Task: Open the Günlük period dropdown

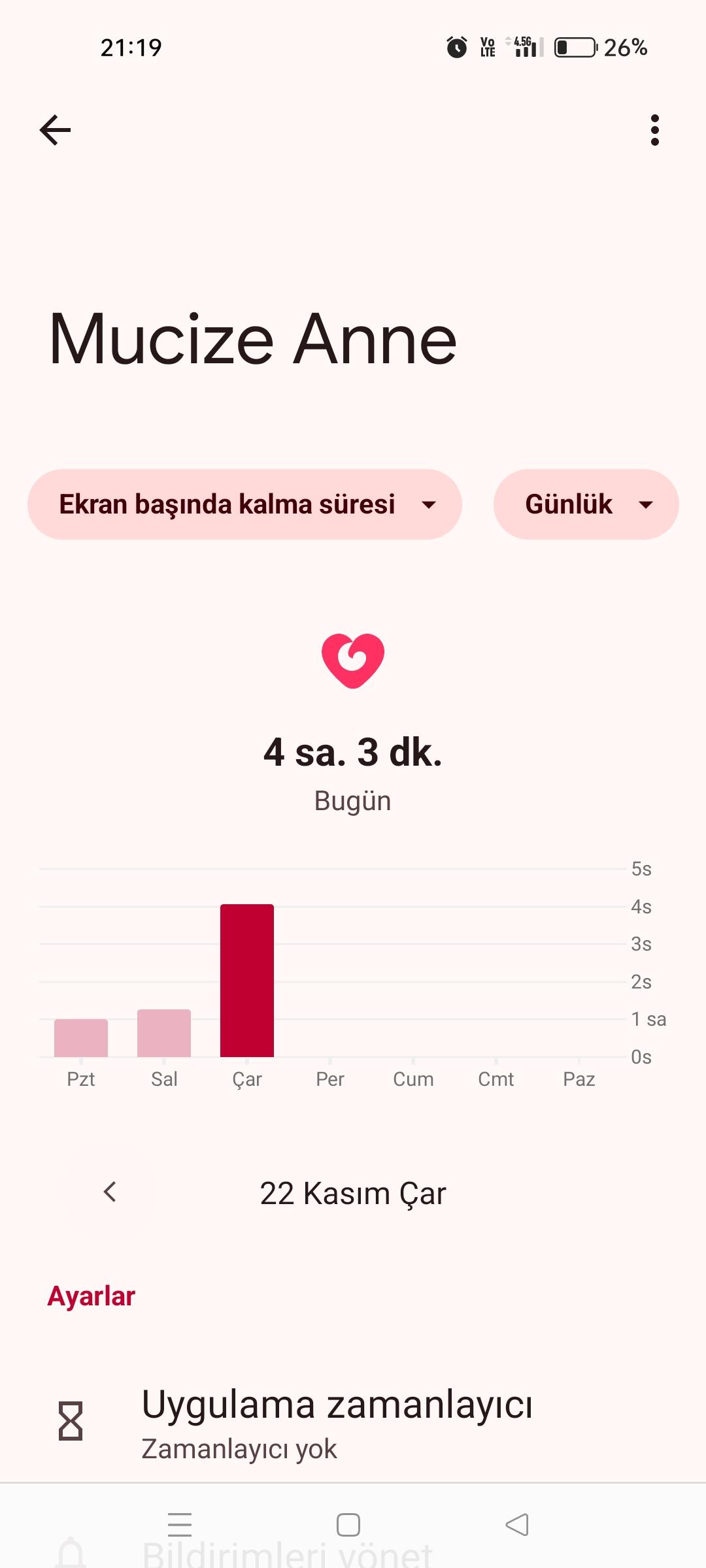Action: [586, 504]
